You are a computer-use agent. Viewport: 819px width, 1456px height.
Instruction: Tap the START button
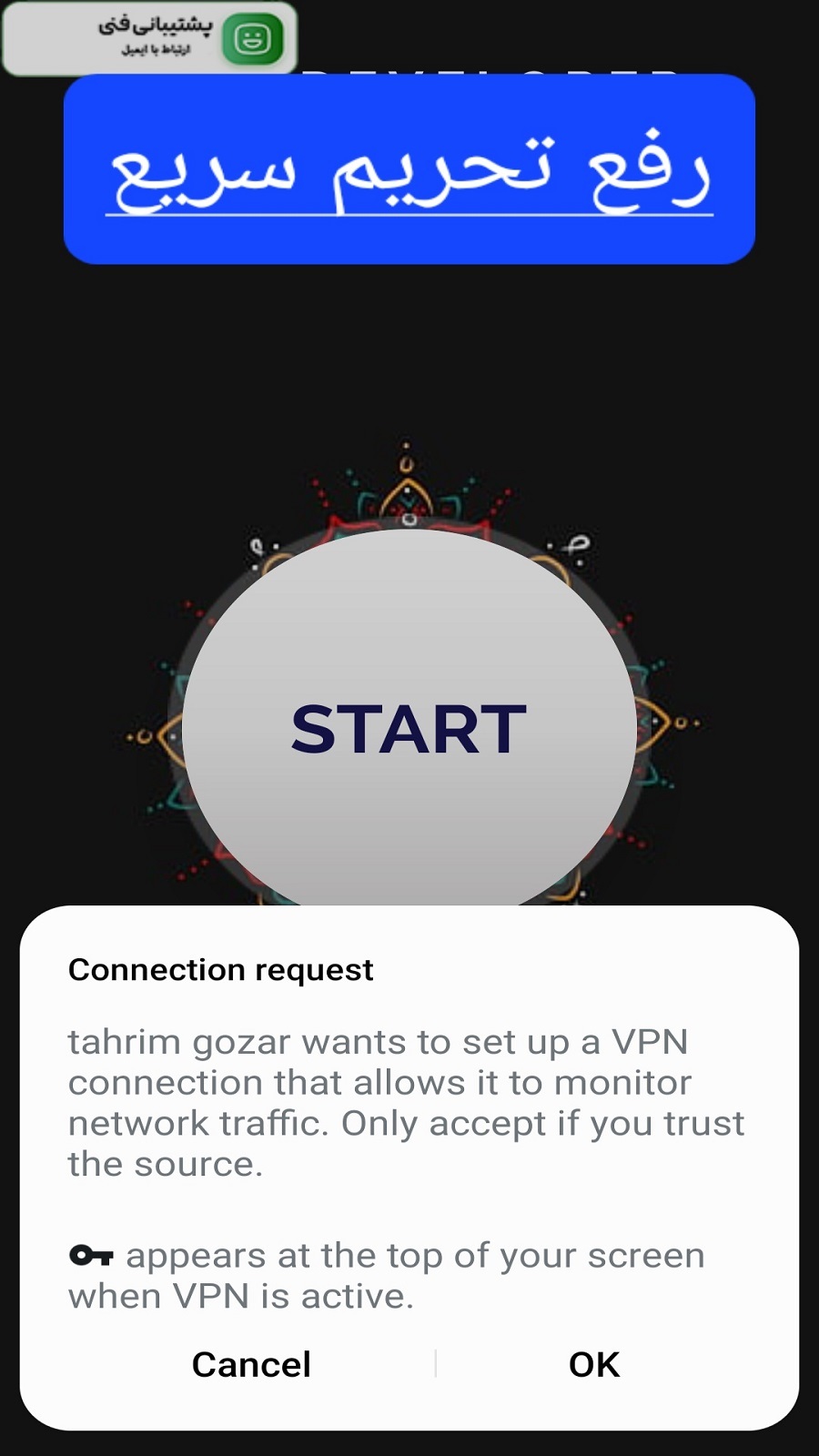click(x=409, y=729)
